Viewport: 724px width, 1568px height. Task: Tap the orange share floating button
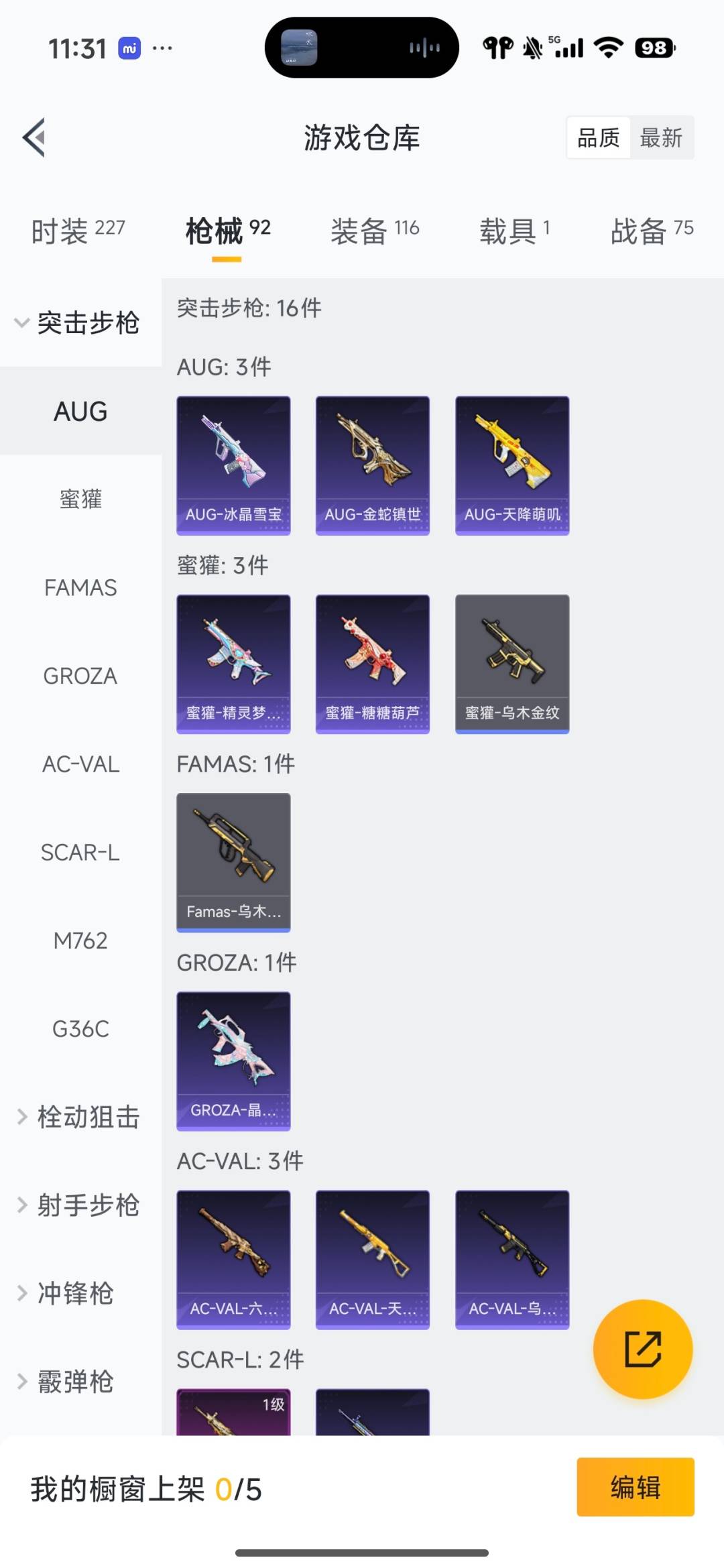[642, 1348]
